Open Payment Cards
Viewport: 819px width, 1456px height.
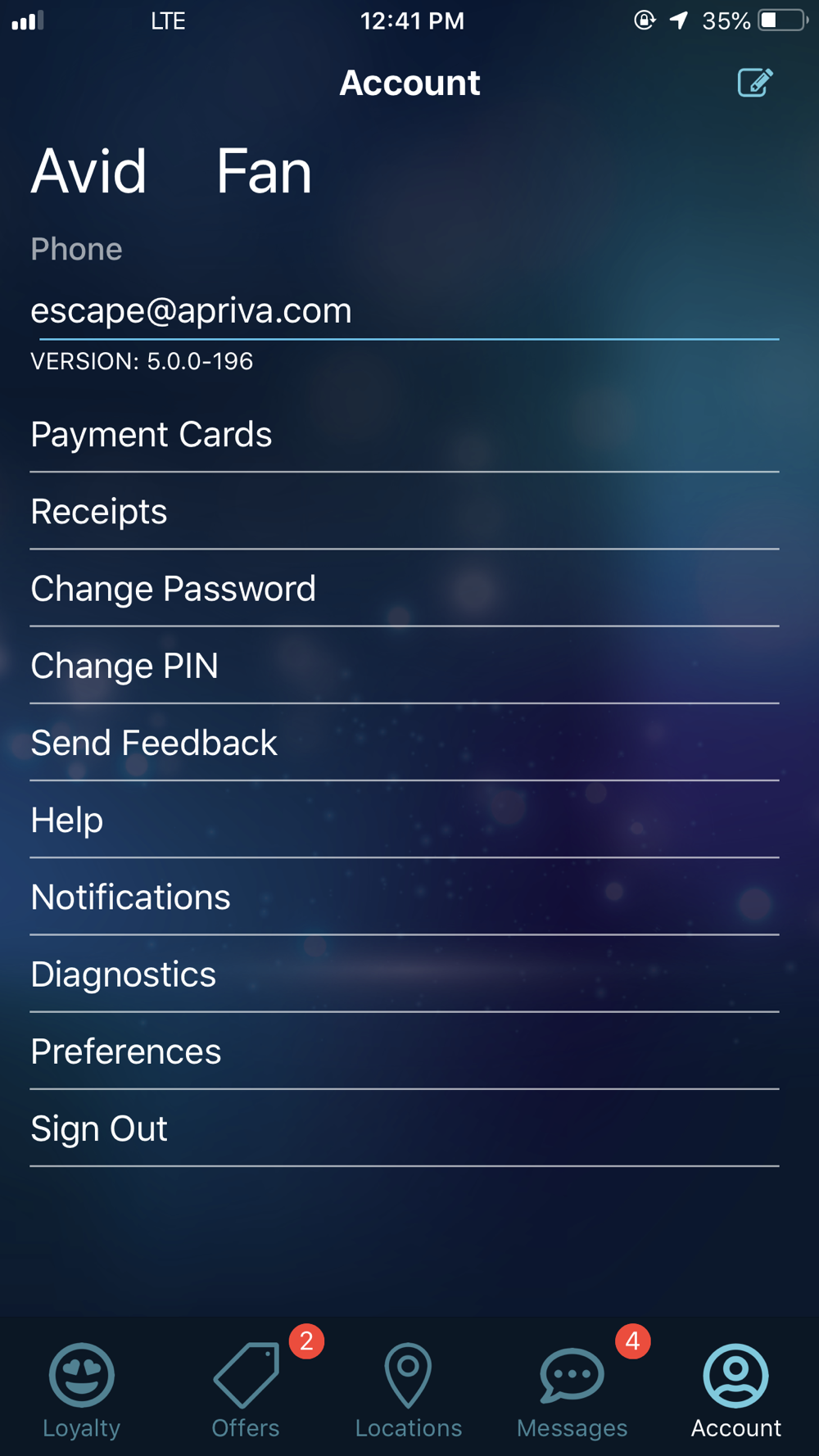405,434
